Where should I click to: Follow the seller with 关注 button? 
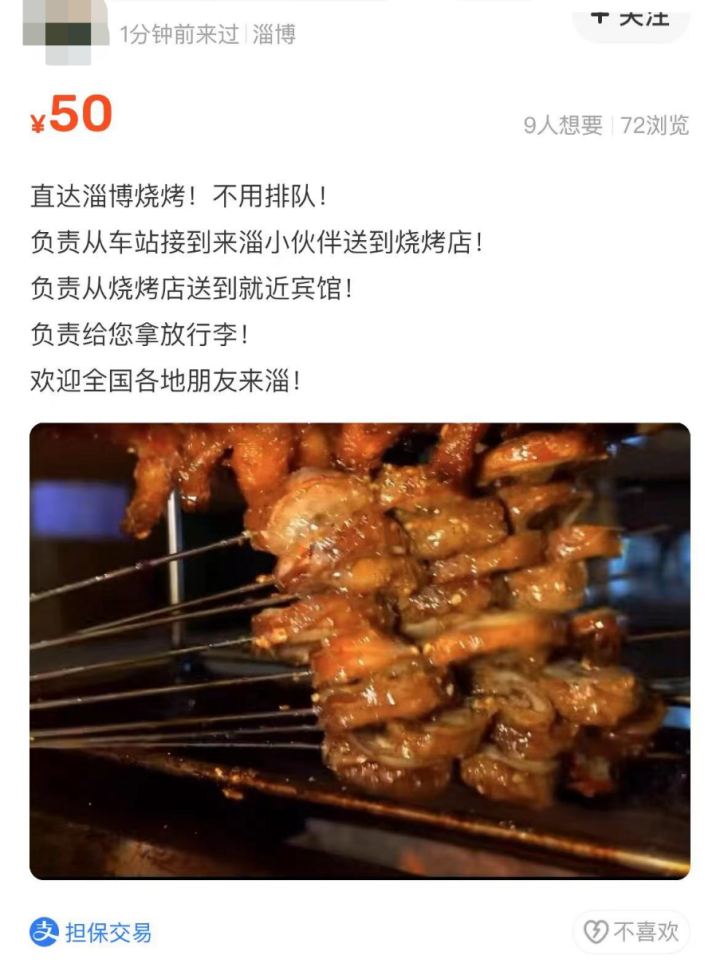click(x=630, y=18)
